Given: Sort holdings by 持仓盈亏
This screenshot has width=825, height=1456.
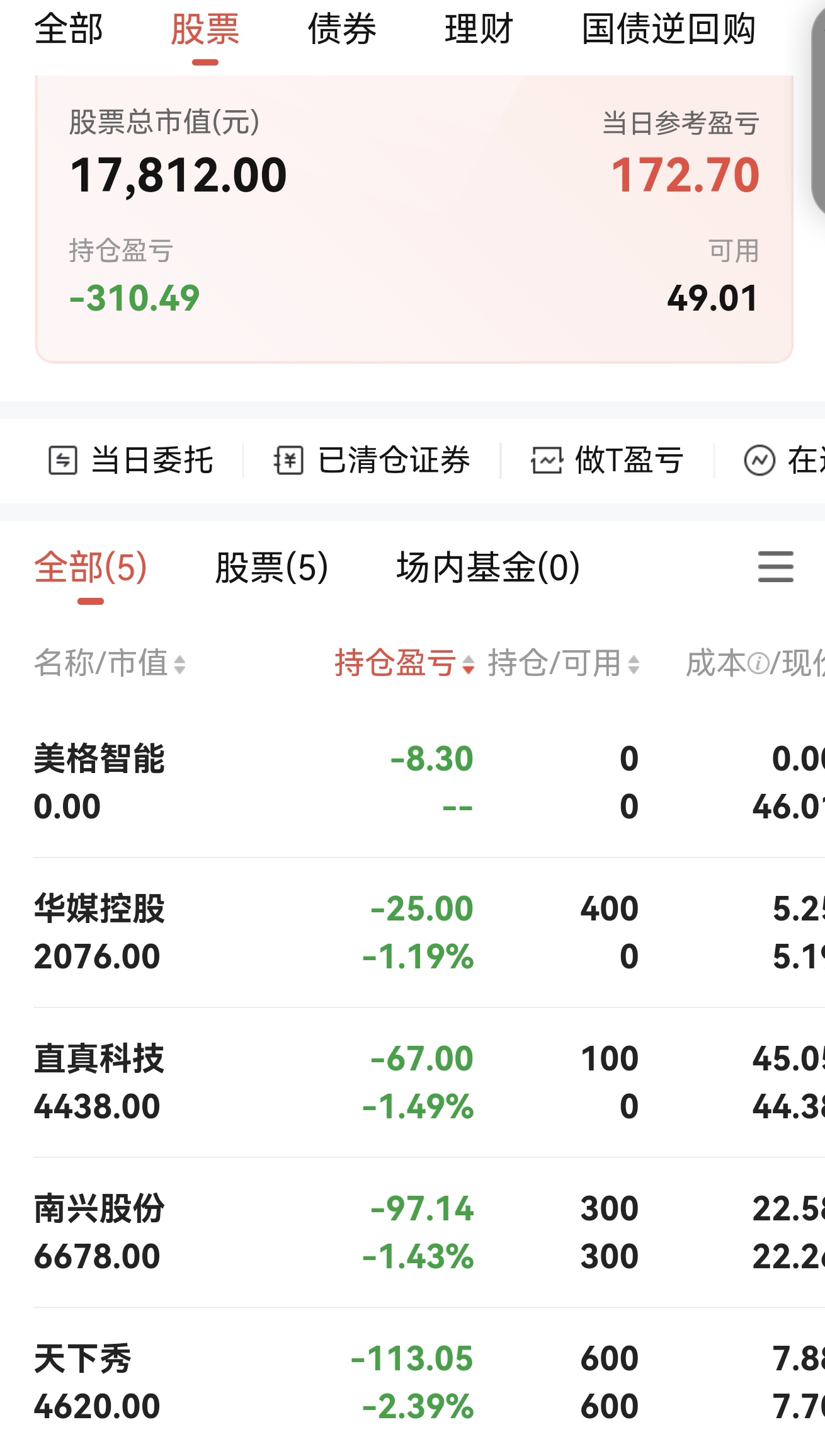Looking at the screenshot, I should point(404,663).
